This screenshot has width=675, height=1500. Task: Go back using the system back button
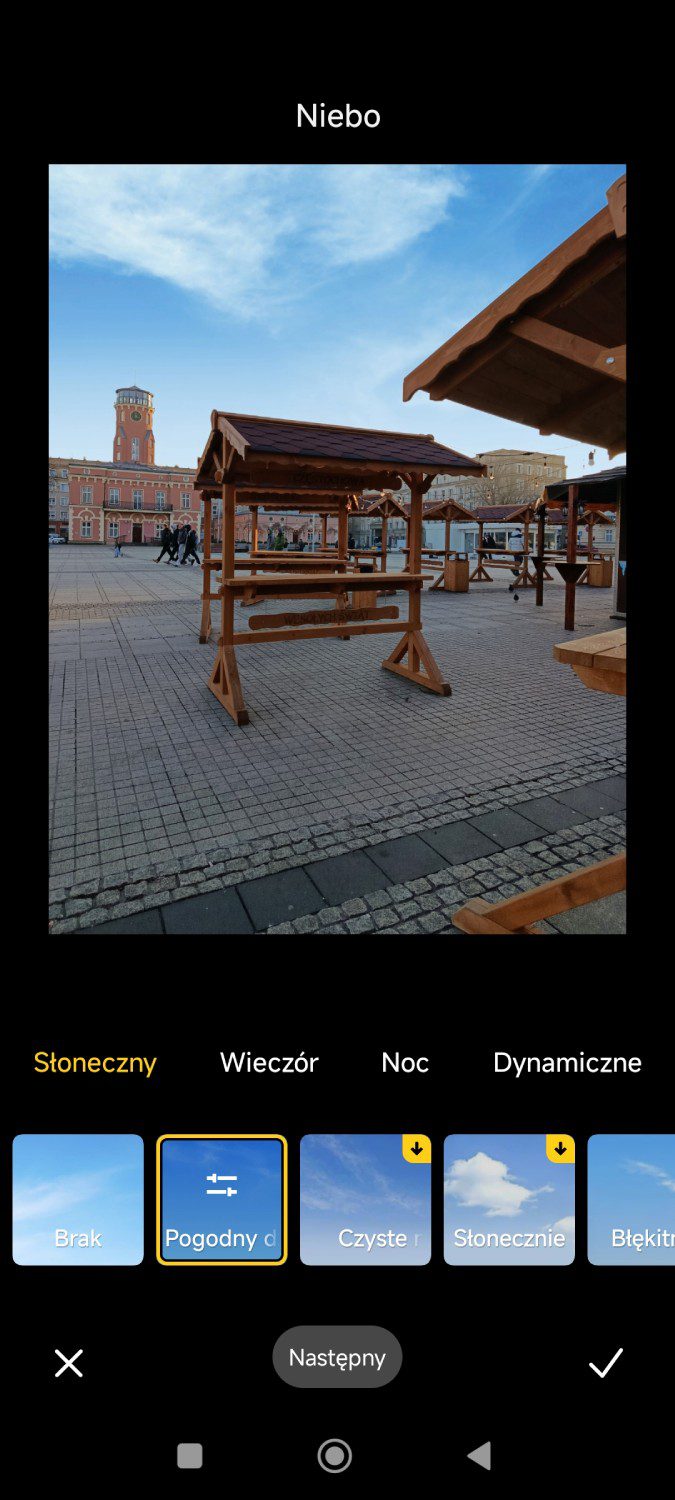[x=479, y=1456]
